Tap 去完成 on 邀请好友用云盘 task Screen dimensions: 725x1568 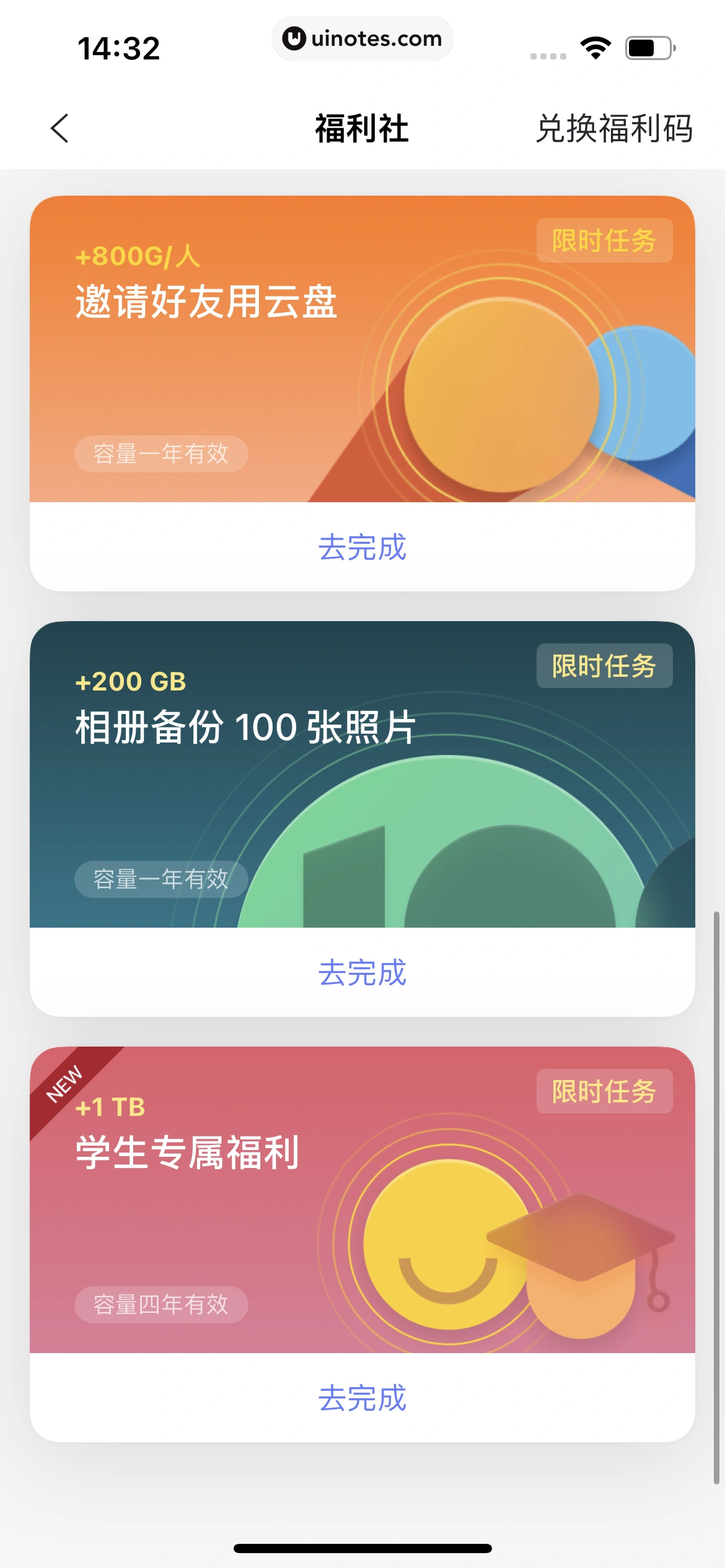click(x=362, y=547)
